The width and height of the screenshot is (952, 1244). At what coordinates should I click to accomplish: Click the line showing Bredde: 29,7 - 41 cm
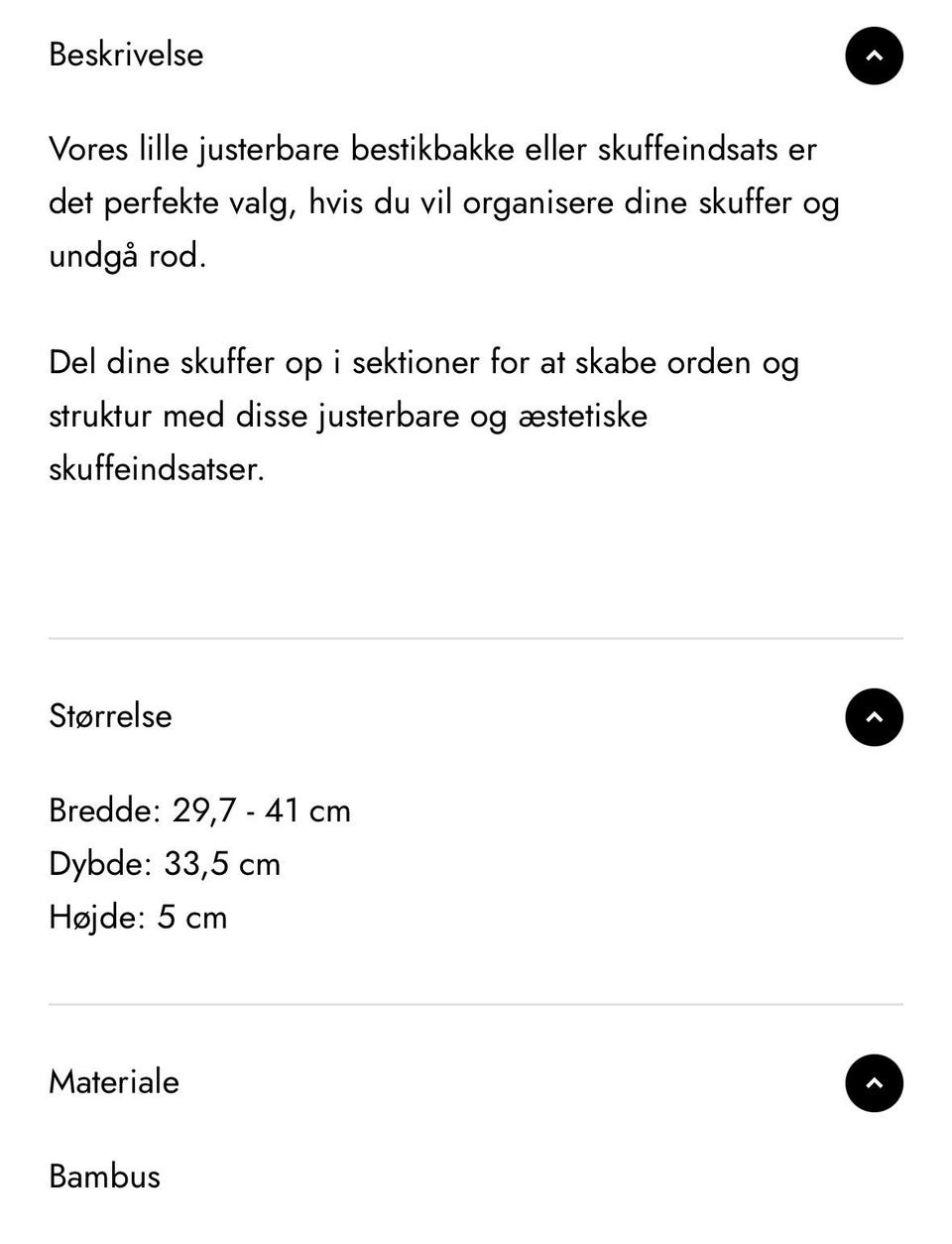click(199, 809)
